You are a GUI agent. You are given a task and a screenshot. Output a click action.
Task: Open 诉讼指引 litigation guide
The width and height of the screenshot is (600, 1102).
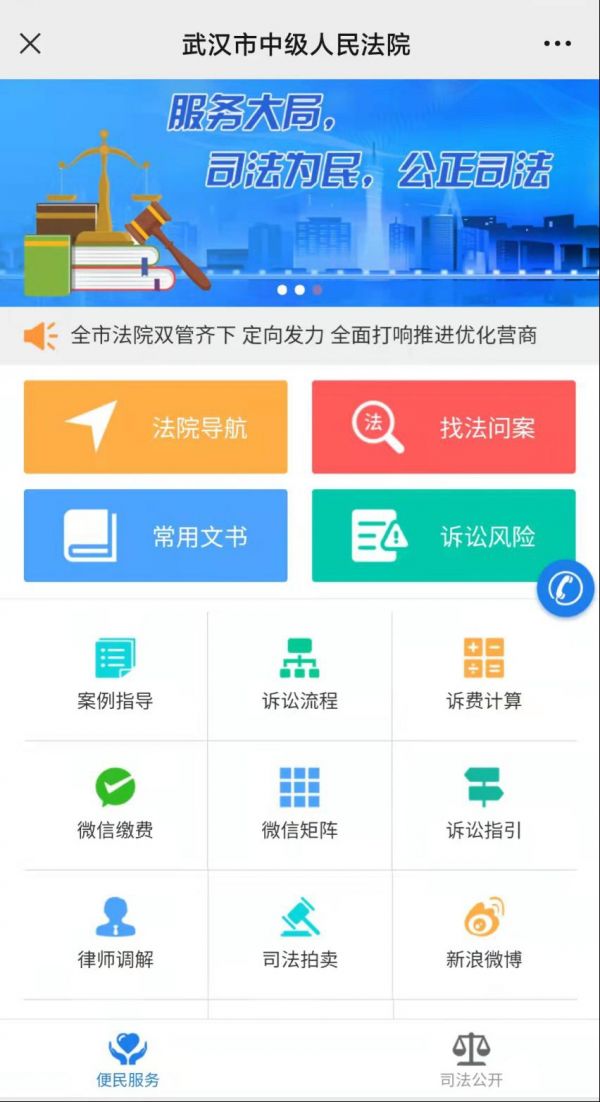click(x=484, y=803)
